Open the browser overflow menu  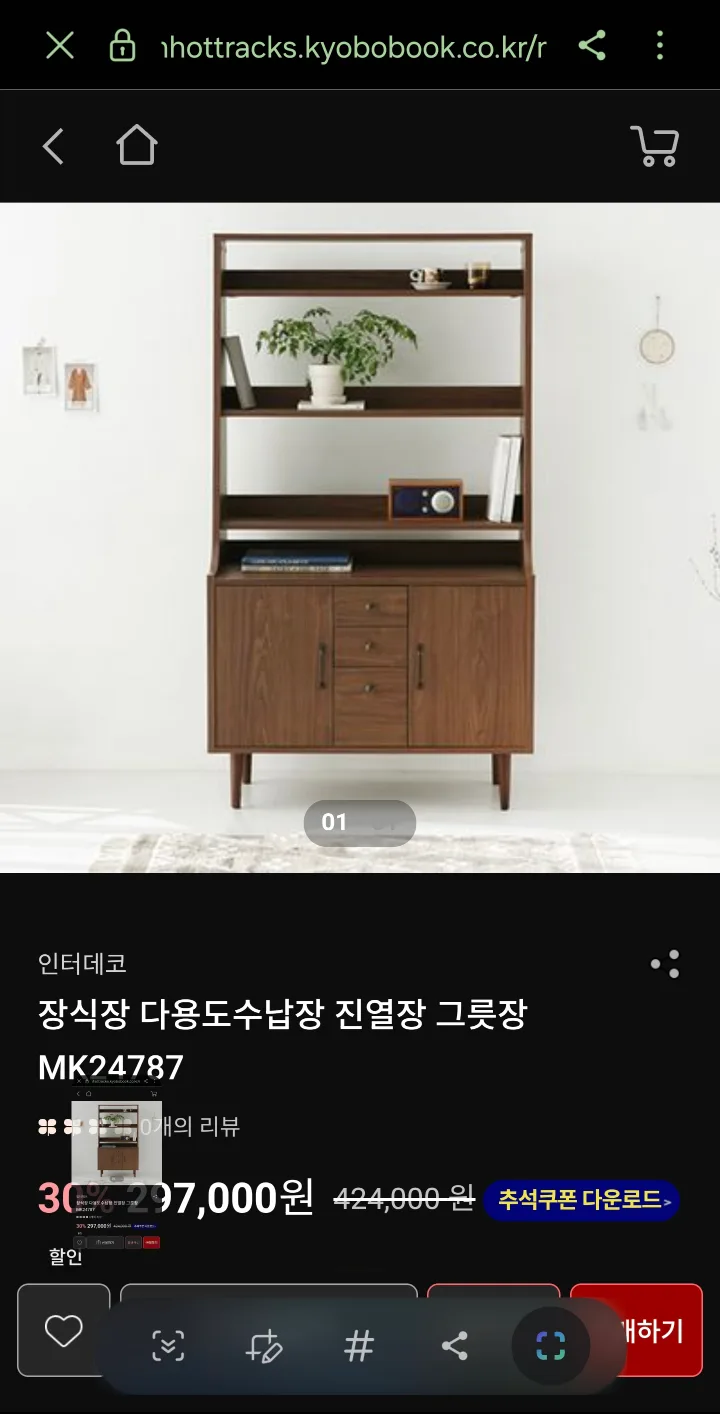tap(660, 45)
